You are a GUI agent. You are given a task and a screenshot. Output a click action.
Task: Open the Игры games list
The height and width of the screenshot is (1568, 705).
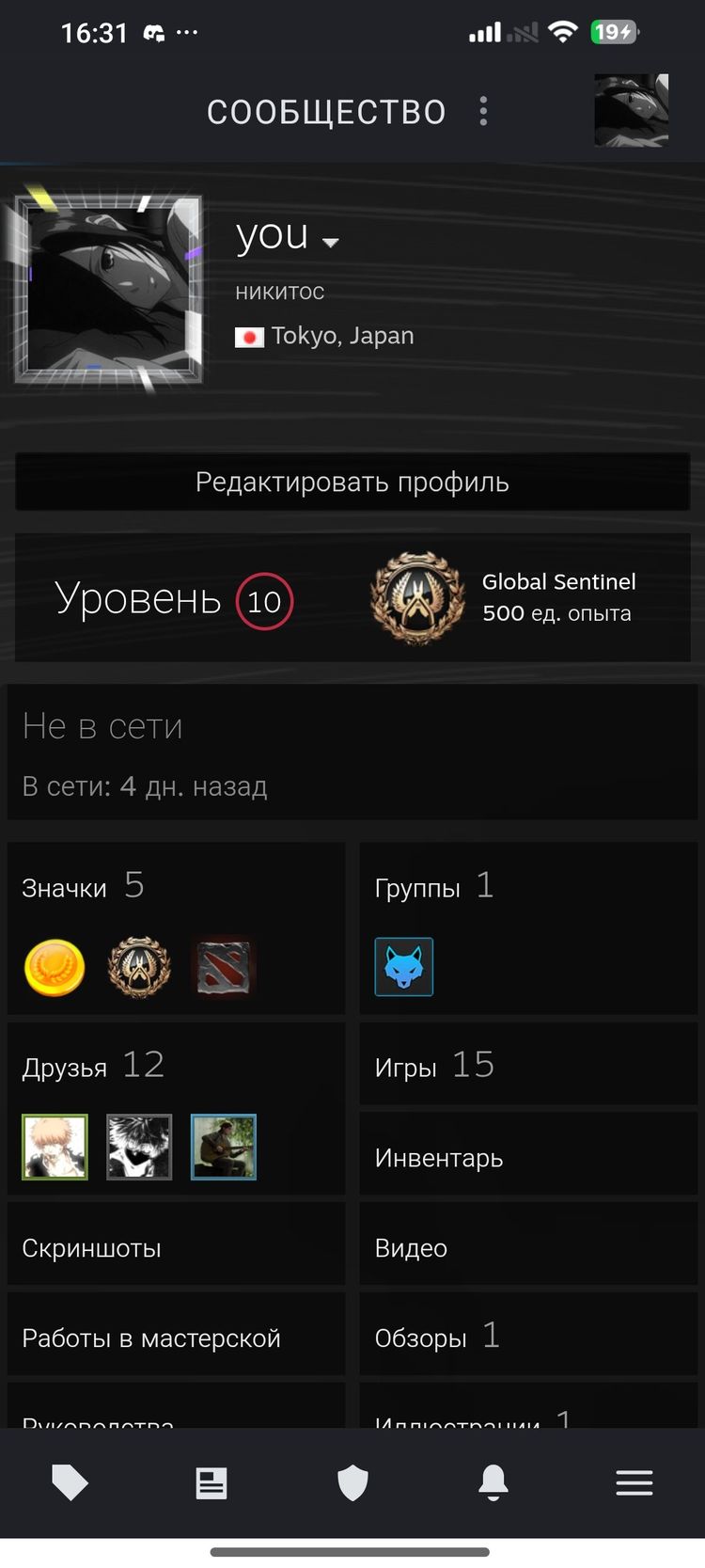434,1066
